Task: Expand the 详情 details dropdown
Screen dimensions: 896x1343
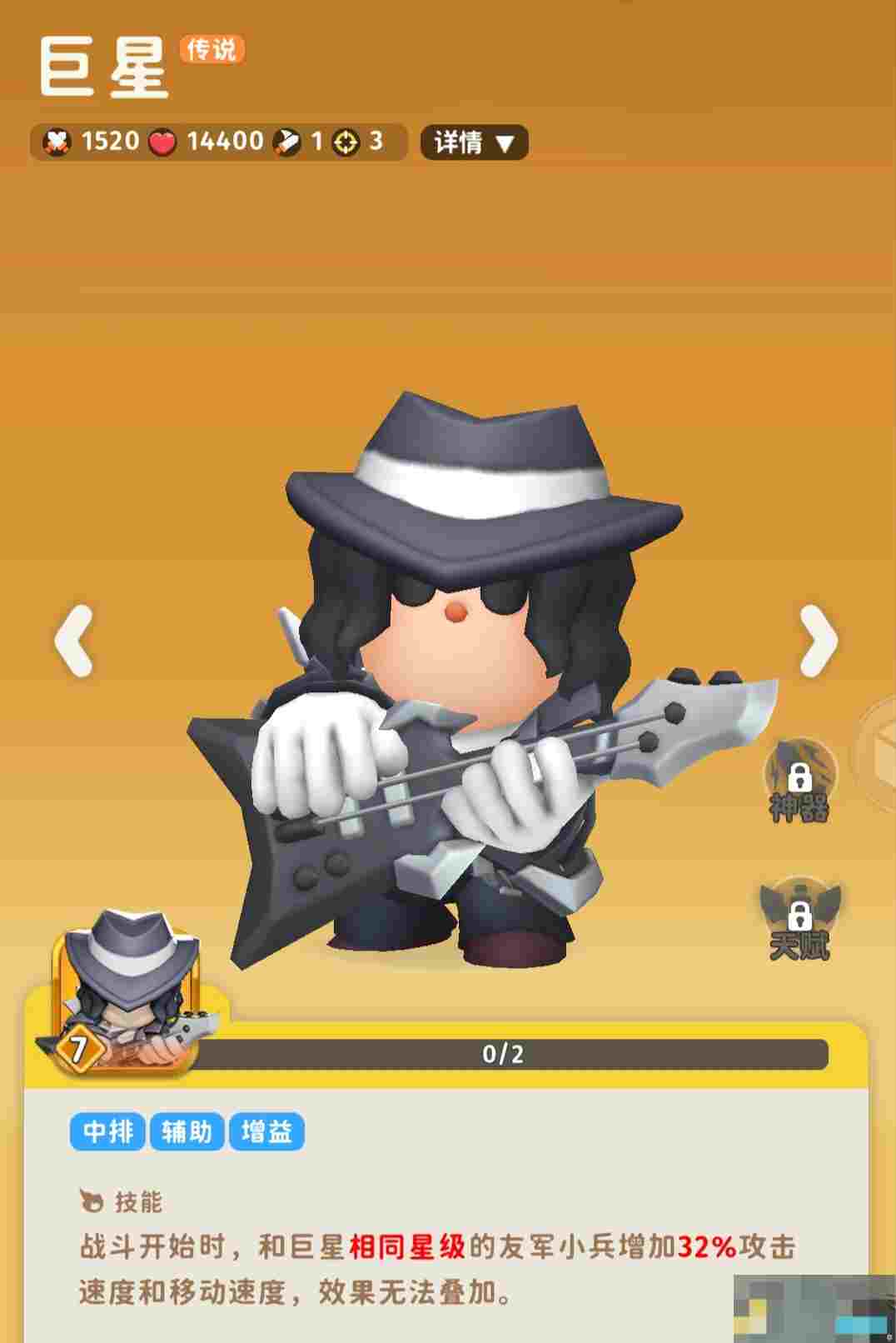Action: [474, 142]
